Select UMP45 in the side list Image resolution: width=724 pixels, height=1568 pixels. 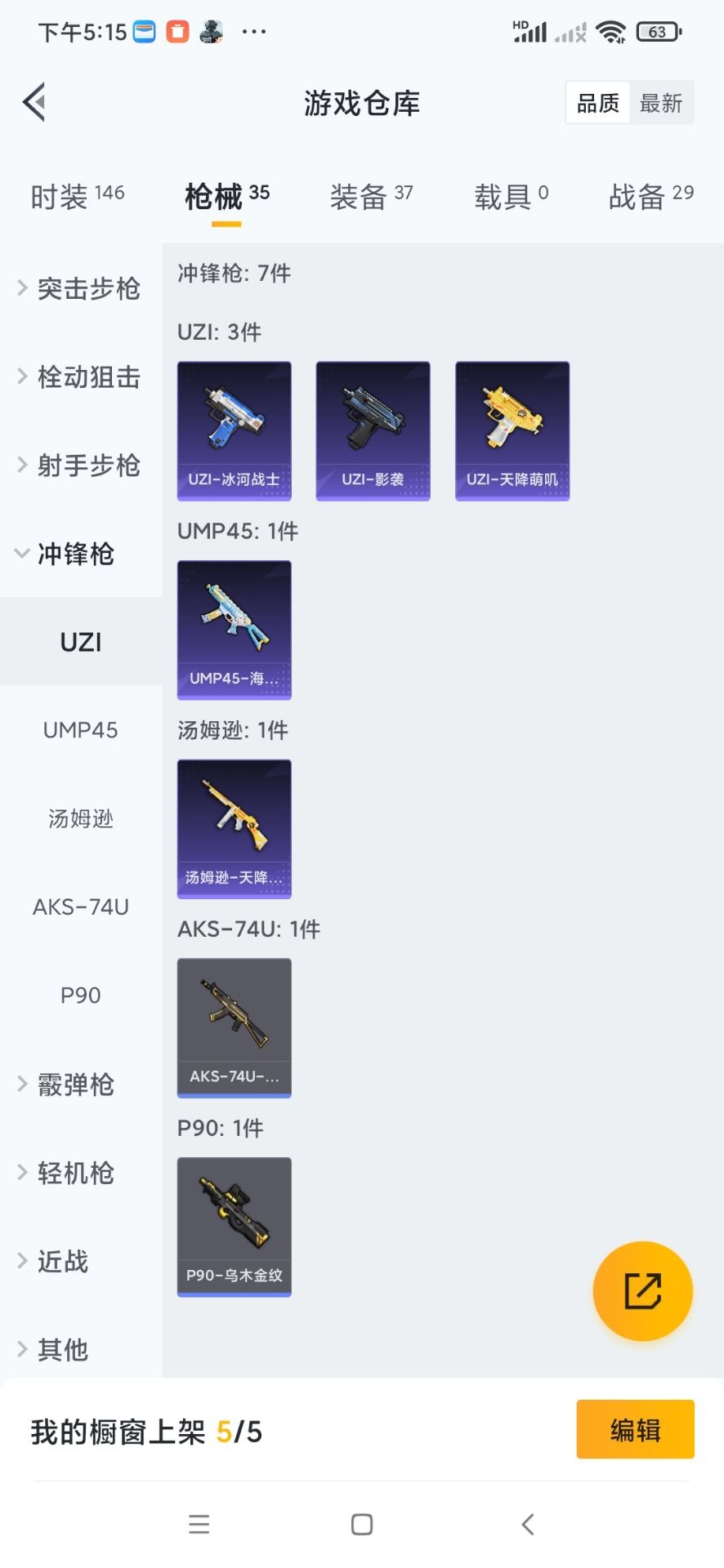click(80, 730)
